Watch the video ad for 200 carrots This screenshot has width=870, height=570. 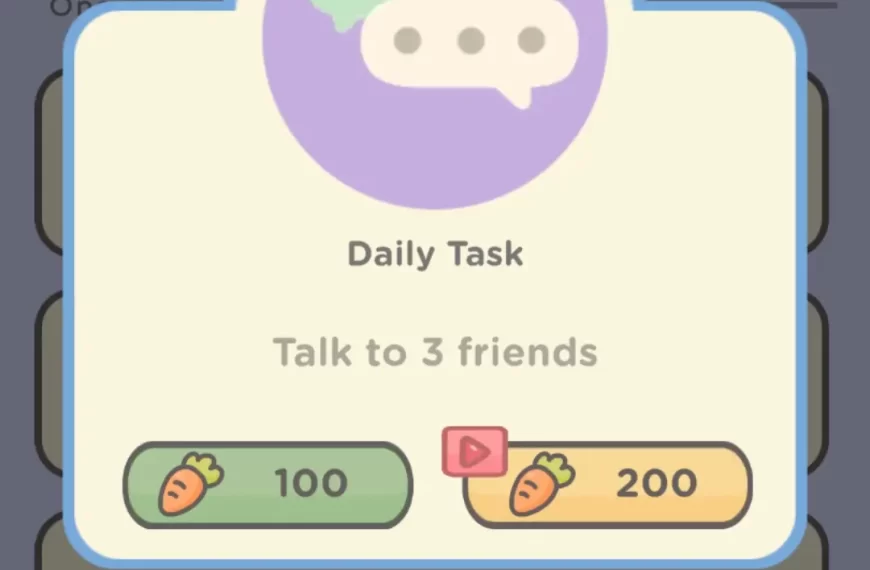coord(608,485)
